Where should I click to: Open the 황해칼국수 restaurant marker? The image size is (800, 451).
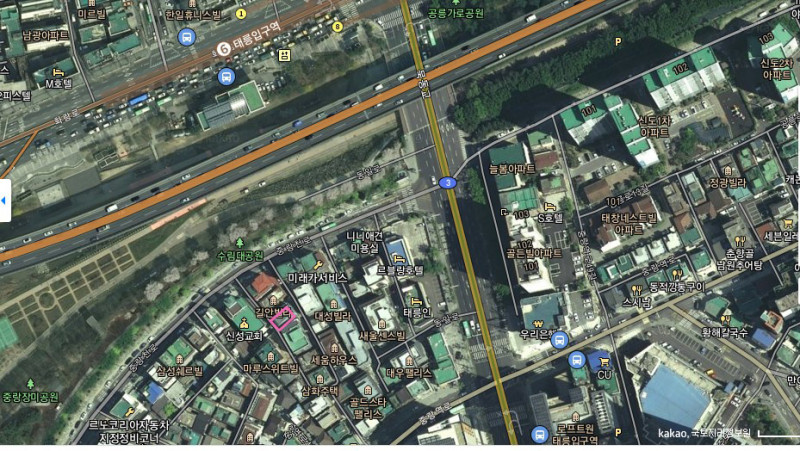click(724, 318)
